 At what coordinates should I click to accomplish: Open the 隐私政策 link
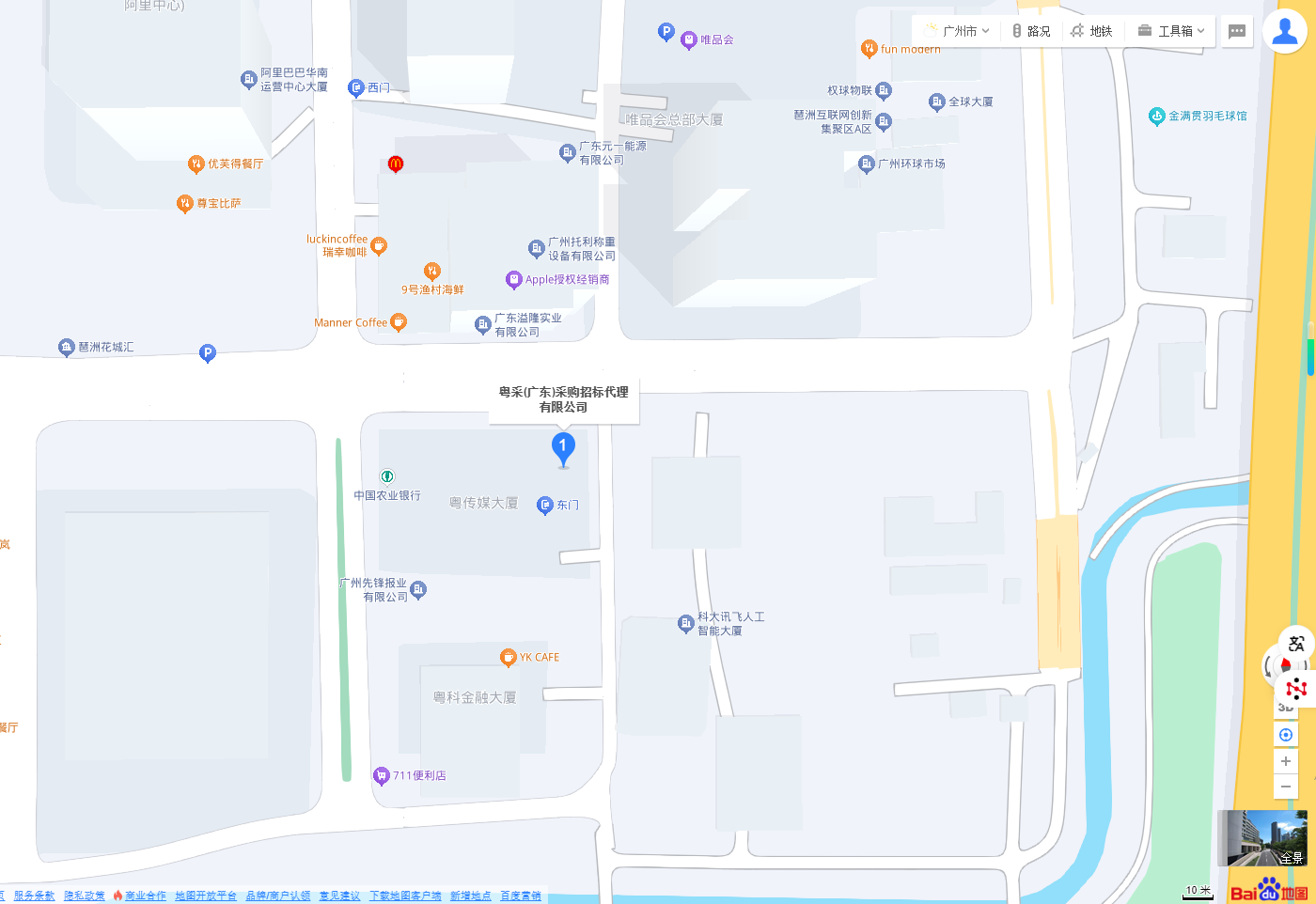point(85,896)
